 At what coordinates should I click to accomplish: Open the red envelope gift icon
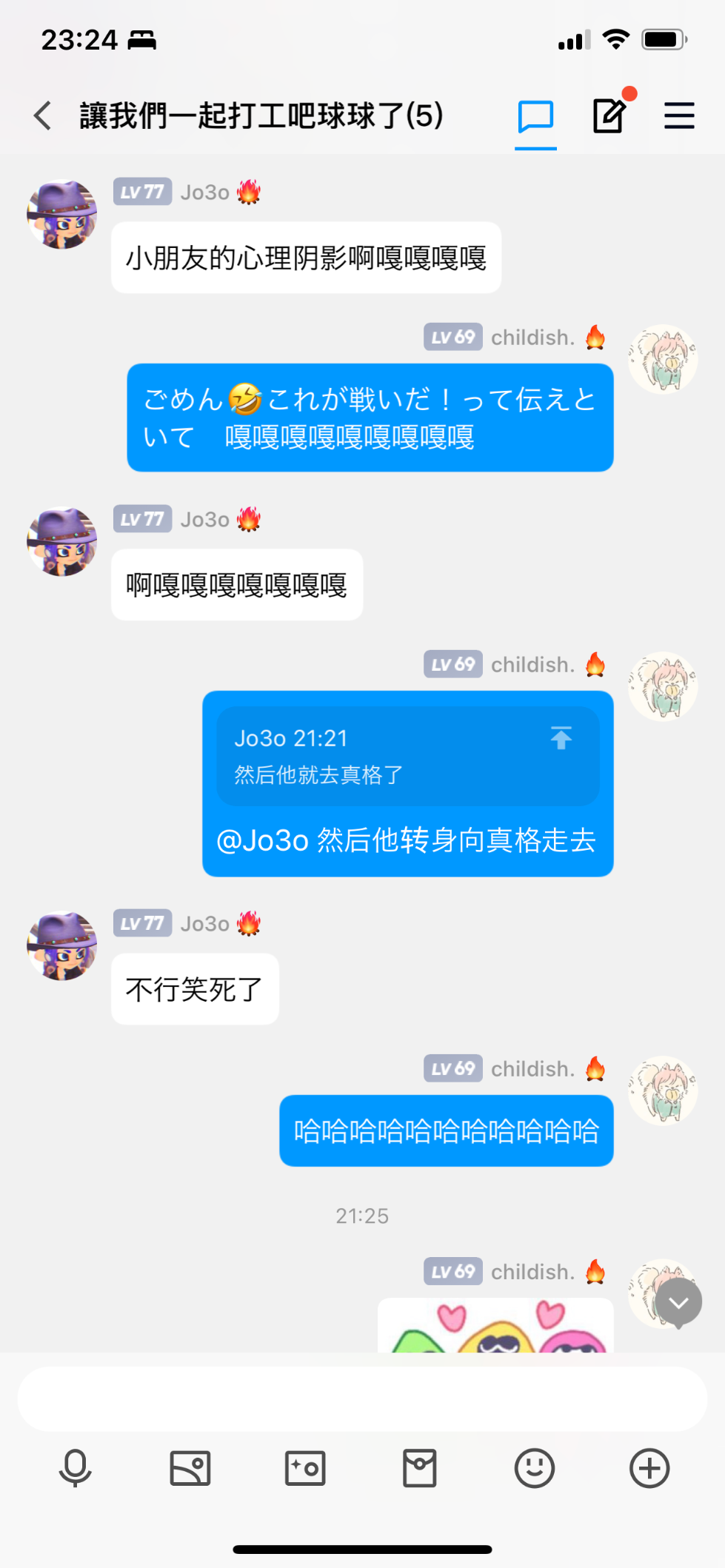[x=420, y=1468]
